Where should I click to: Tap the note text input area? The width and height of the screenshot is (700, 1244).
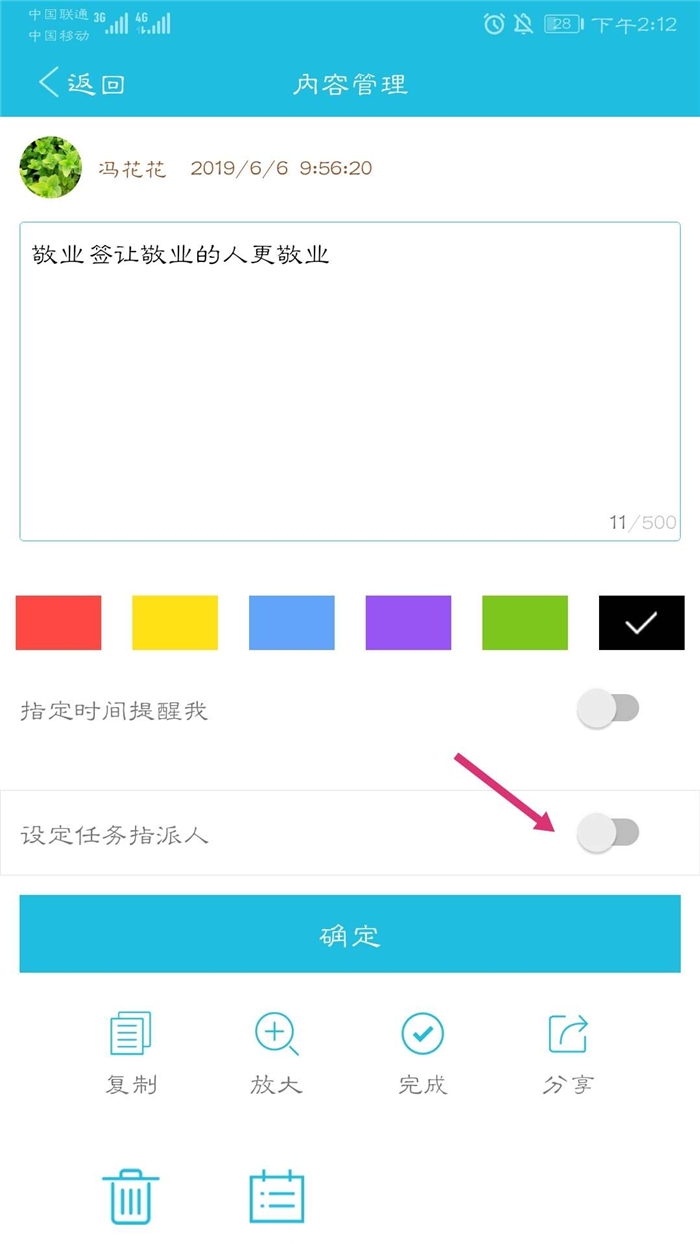pyautogui.click(x=350, y=382)
